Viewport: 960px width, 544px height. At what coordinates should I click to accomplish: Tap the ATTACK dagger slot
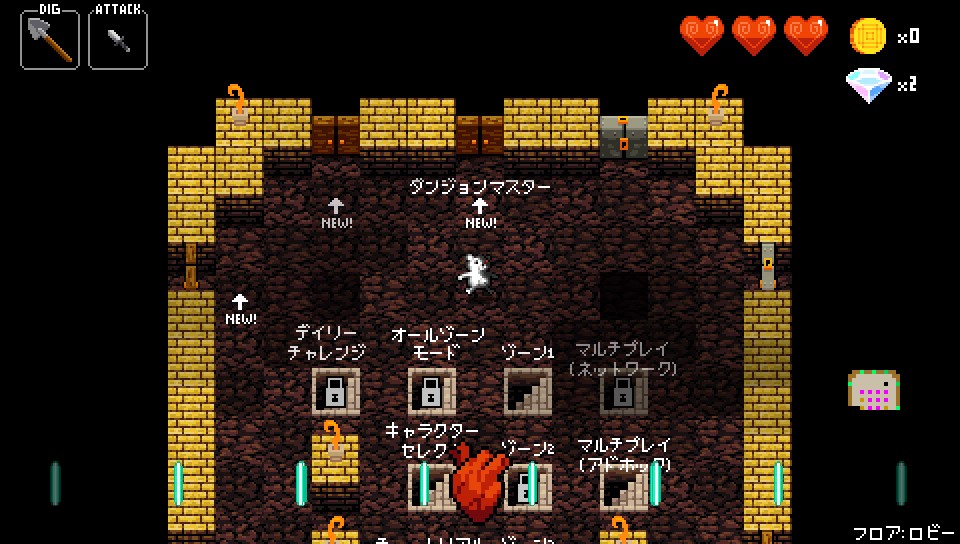[x=118, y=40]
